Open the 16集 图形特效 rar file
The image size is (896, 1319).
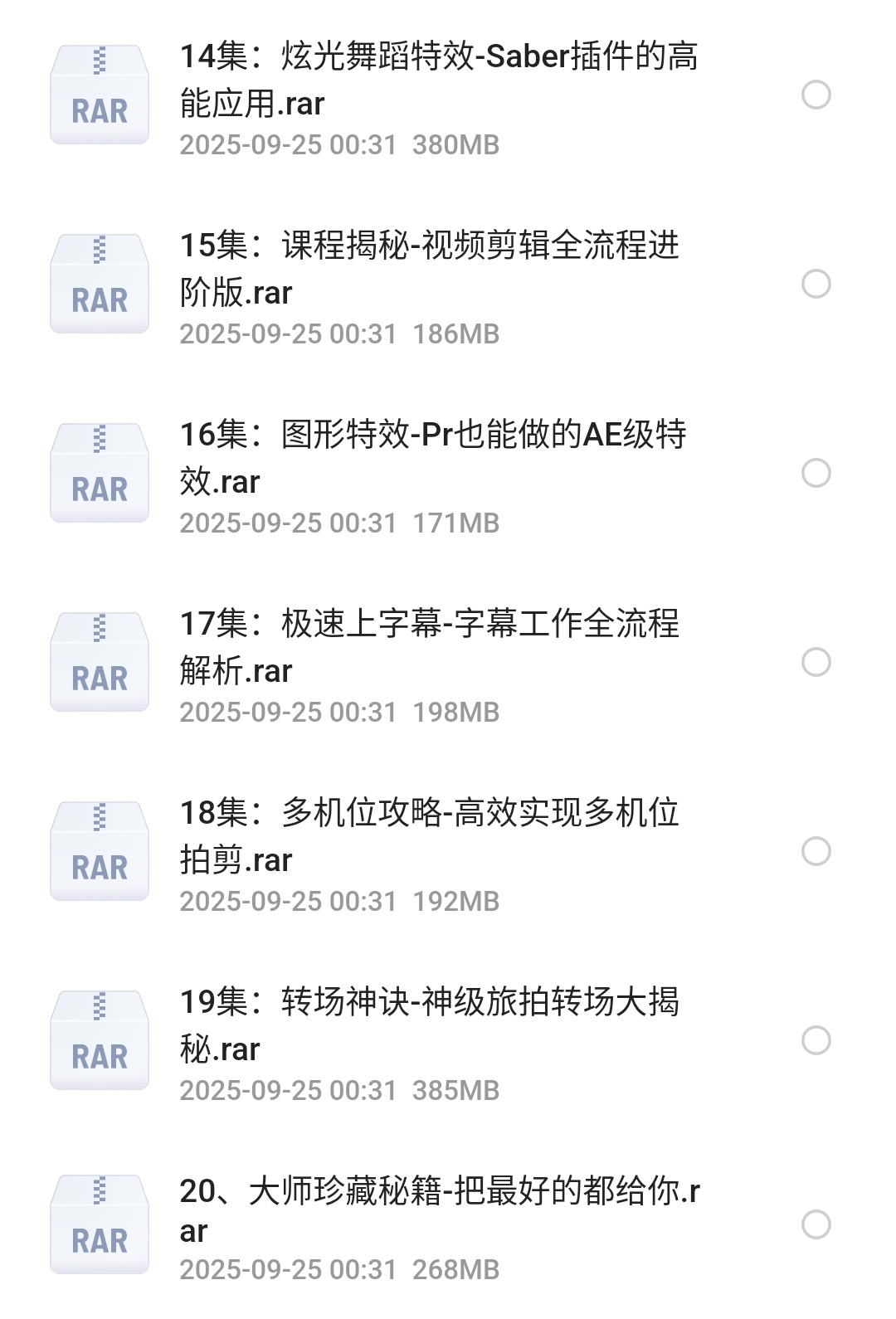pos(433,458)
